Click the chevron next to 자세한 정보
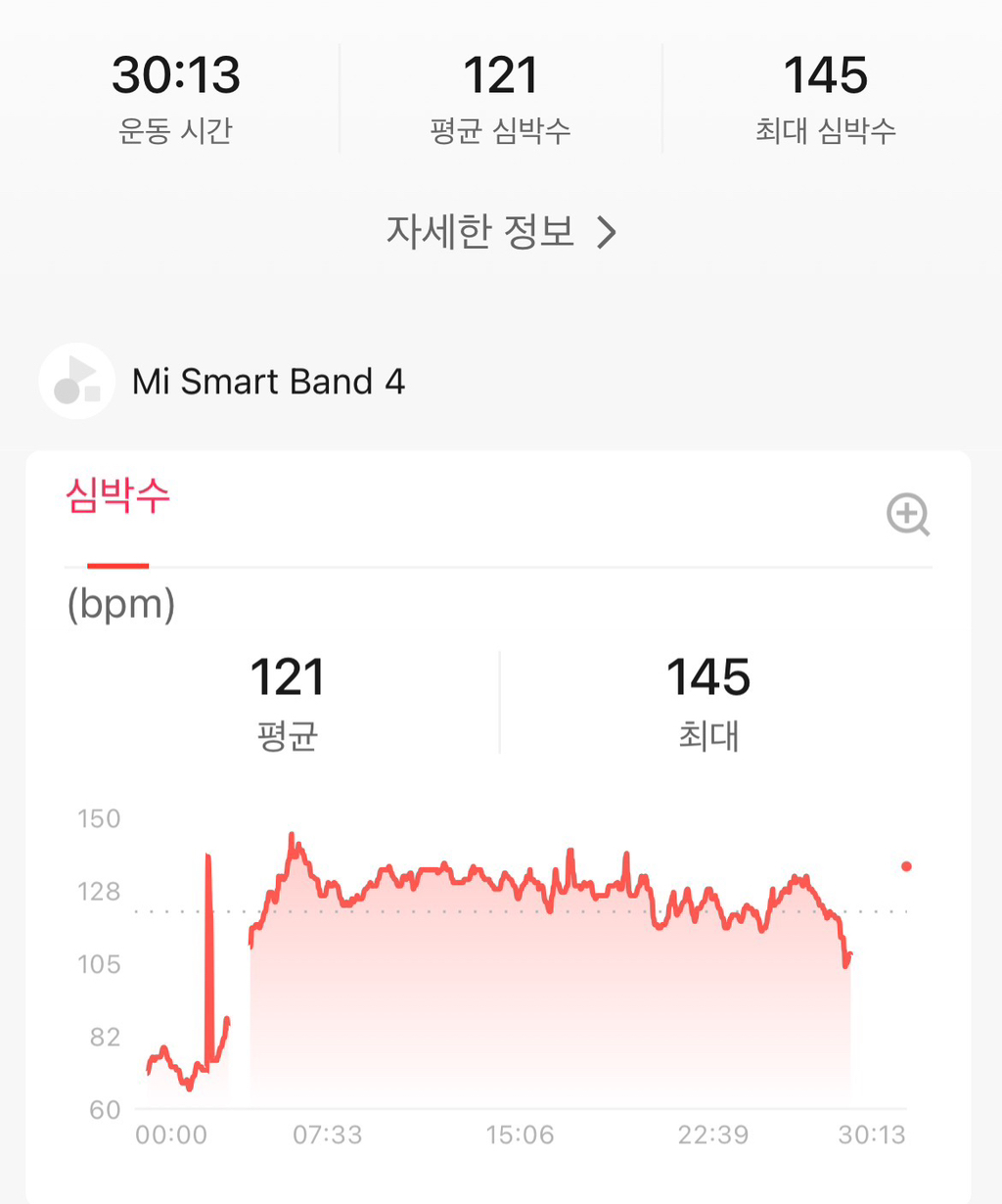This screenshot has height=1204, width=1002. (x=610, y=232)
